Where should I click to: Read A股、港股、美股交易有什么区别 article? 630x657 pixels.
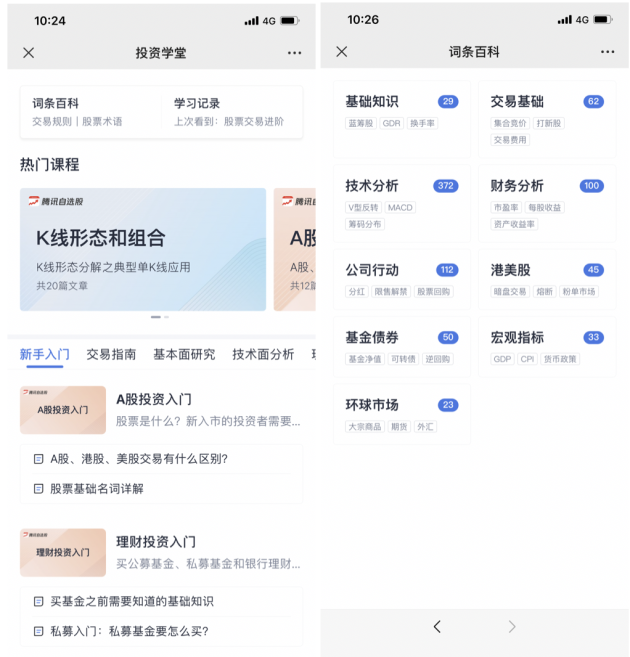coord(139,459)
